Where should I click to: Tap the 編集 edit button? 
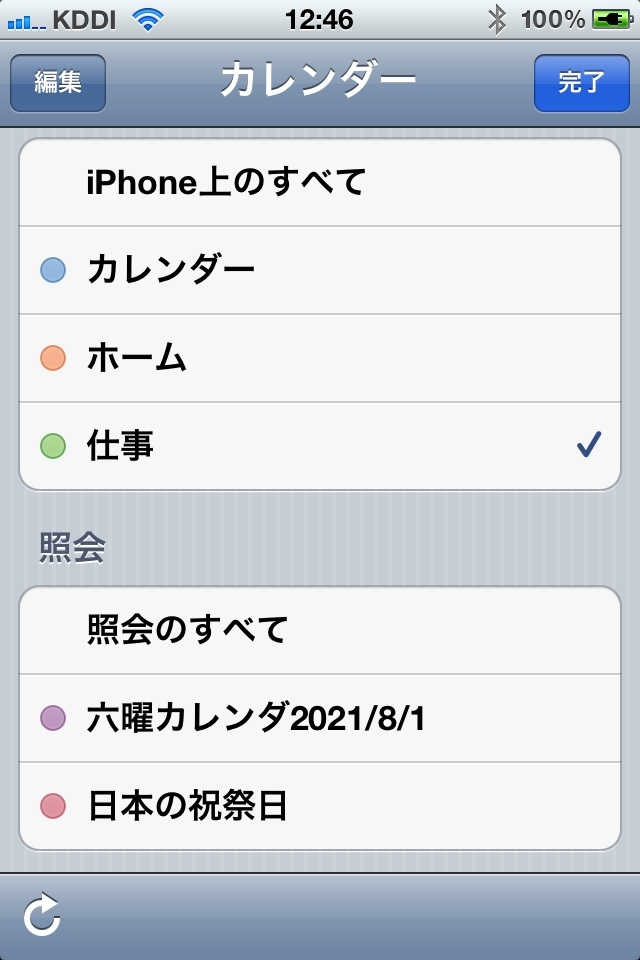point(58,82)
